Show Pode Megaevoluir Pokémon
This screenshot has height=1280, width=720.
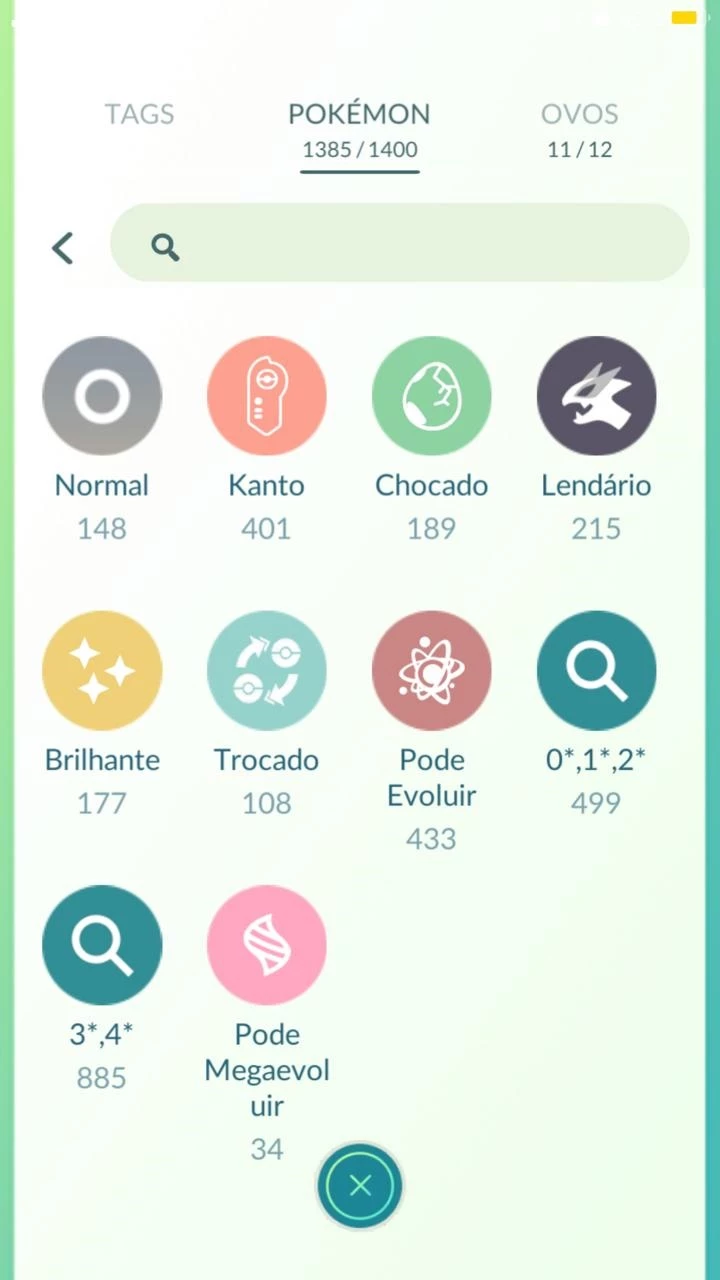(266, 945)
